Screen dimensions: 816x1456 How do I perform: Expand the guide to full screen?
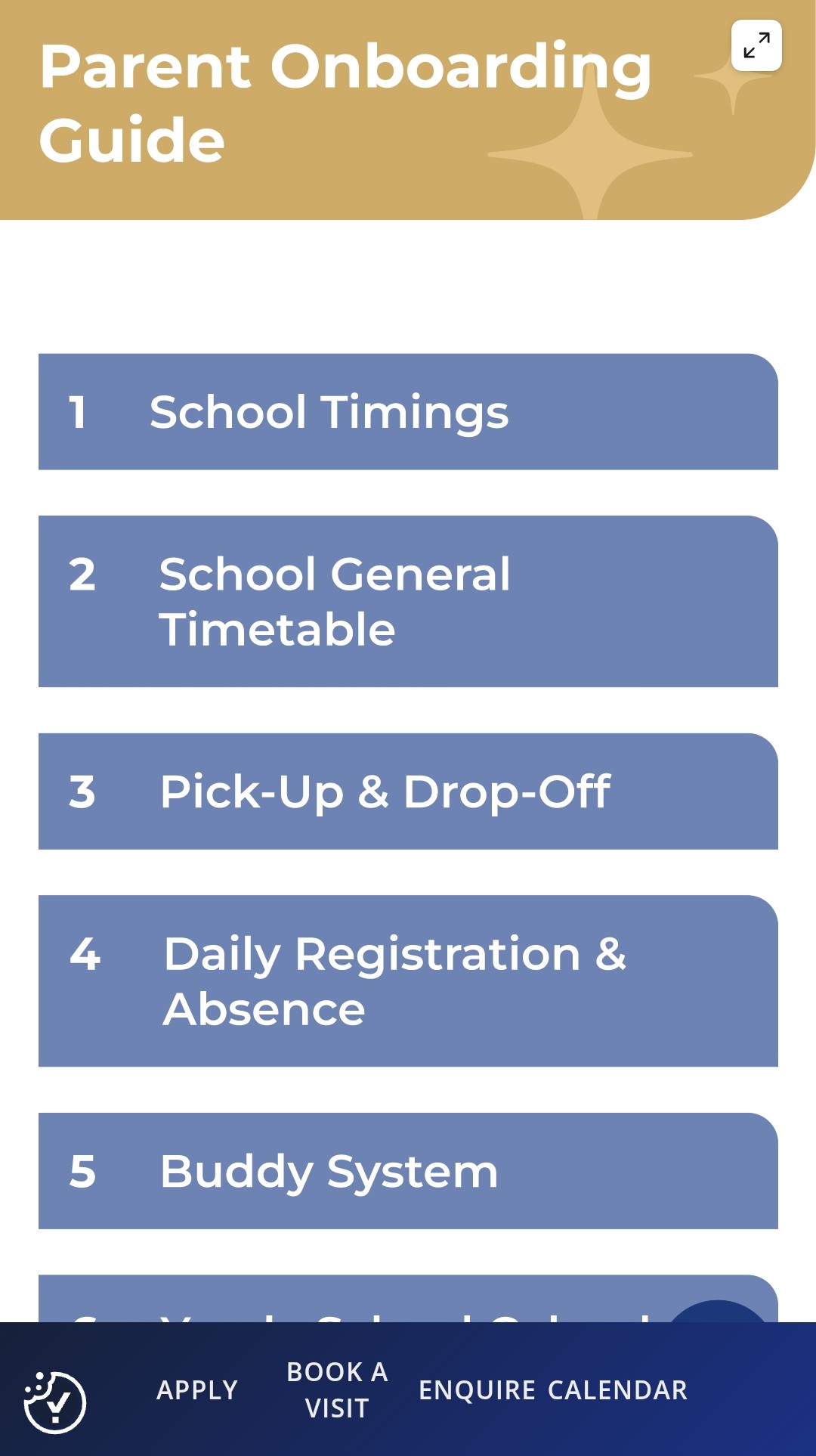pyautogui.click(x=756, y=45)
